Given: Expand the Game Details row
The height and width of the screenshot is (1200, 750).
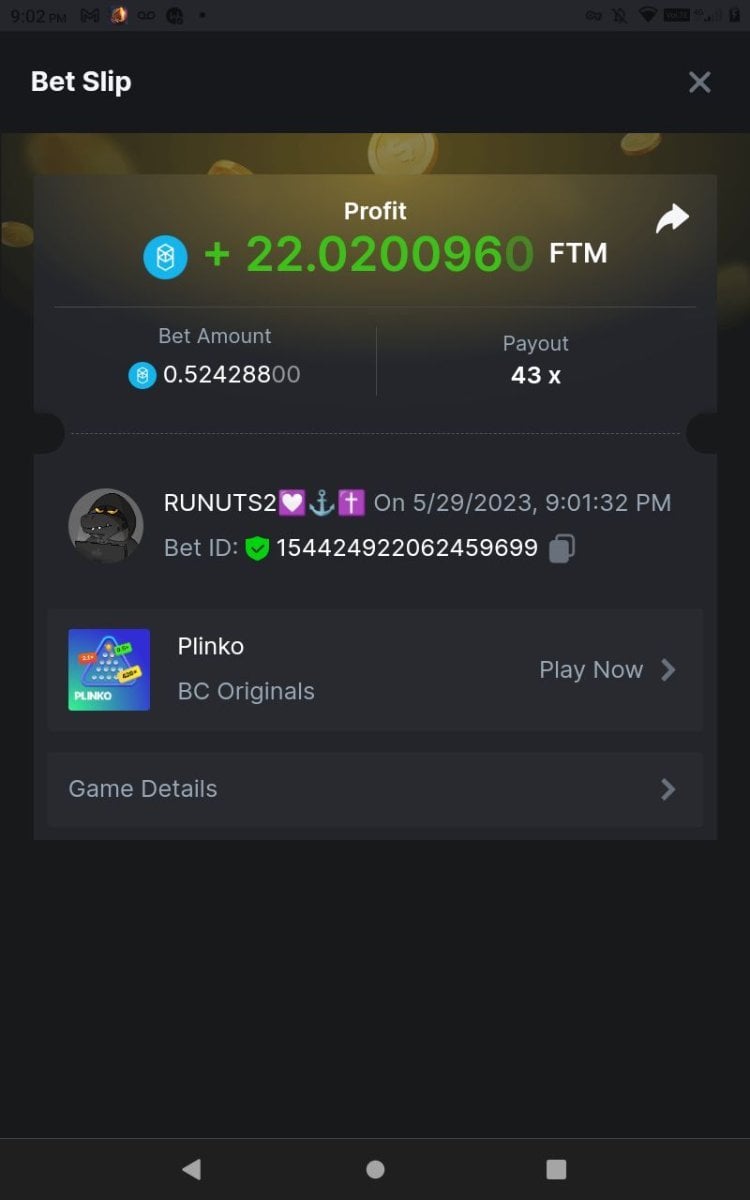Looking at the screenshot, I should pyautogui.click(x=374, y=789).
